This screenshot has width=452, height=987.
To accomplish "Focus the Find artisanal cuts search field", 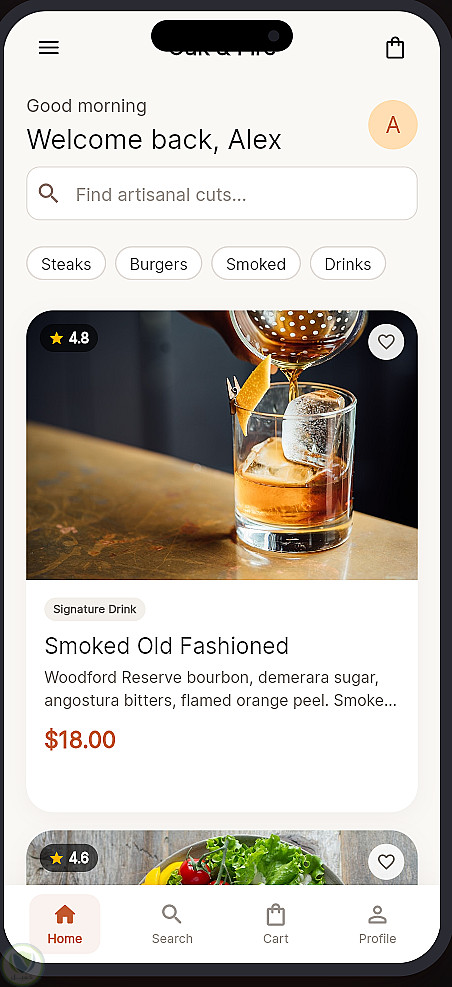I will (222, 194).
